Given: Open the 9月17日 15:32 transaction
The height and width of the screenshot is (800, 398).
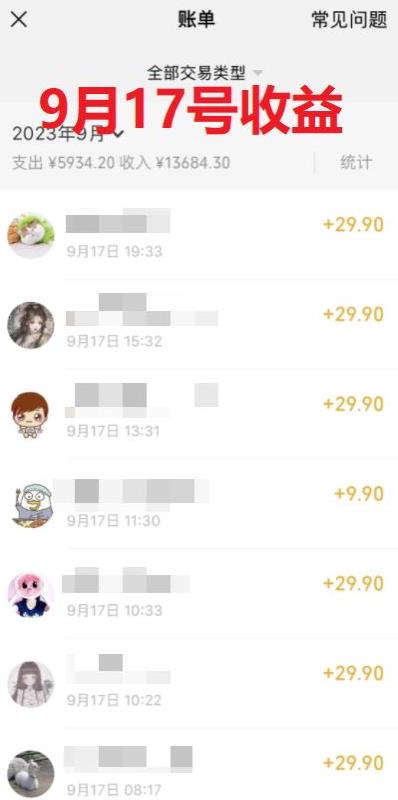Looking at the screenshot, I should (199, 324).
